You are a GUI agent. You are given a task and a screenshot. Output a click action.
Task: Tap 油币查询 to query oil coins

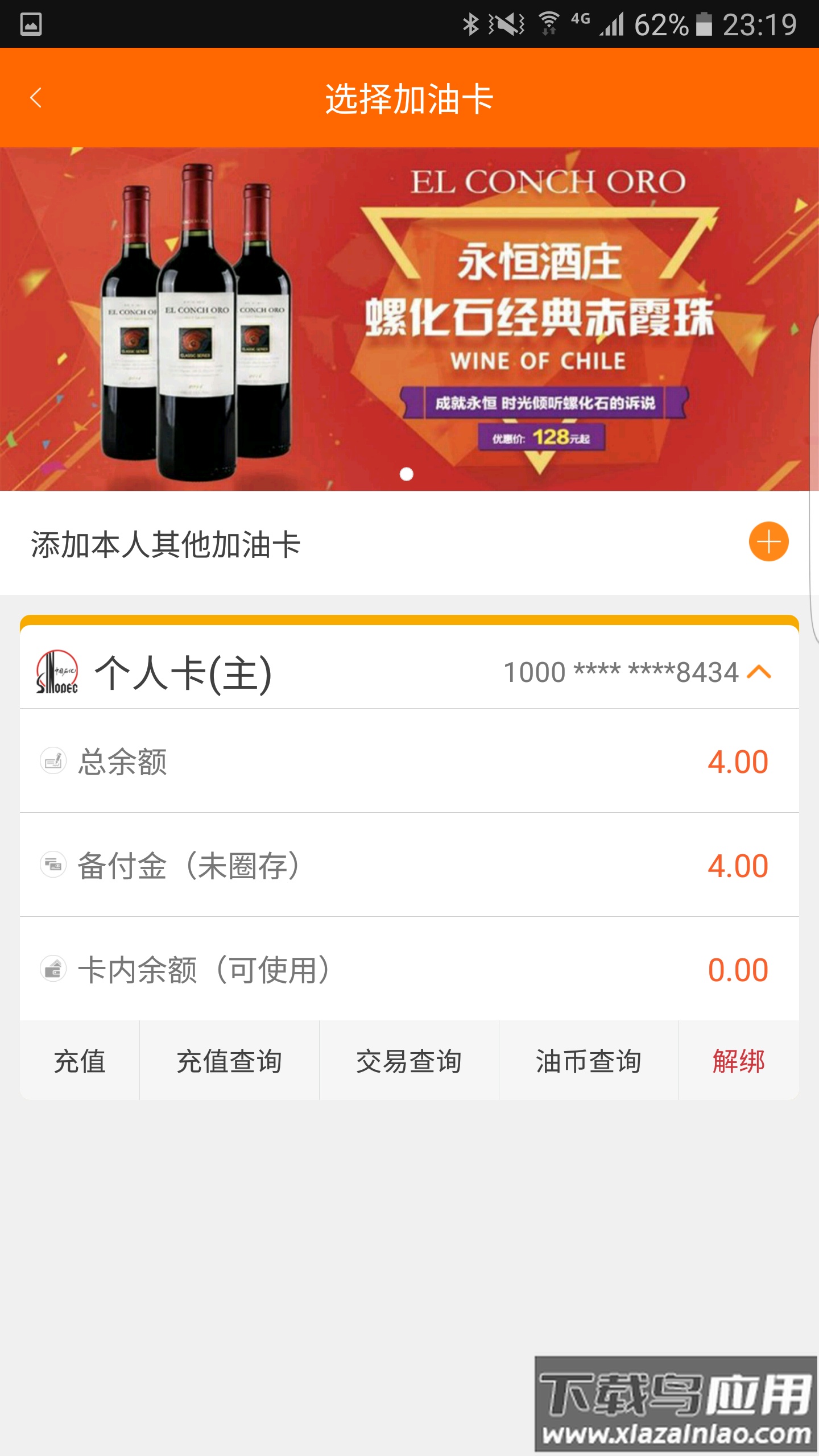[x=590, y=1060]
